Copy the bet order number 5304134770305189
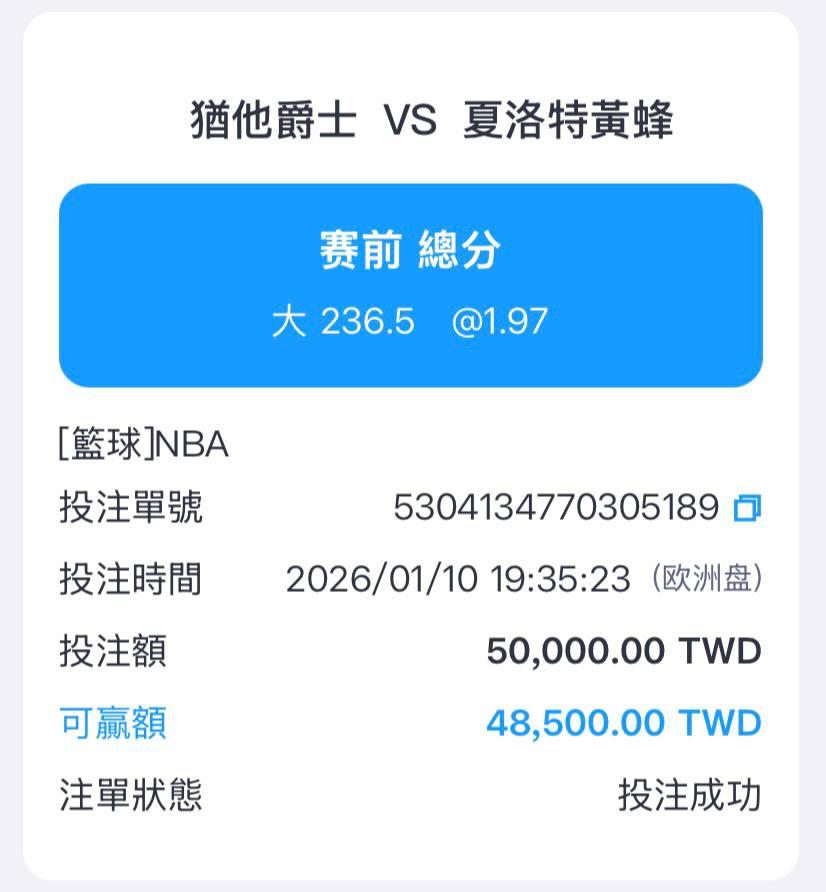 pos(747,507)
